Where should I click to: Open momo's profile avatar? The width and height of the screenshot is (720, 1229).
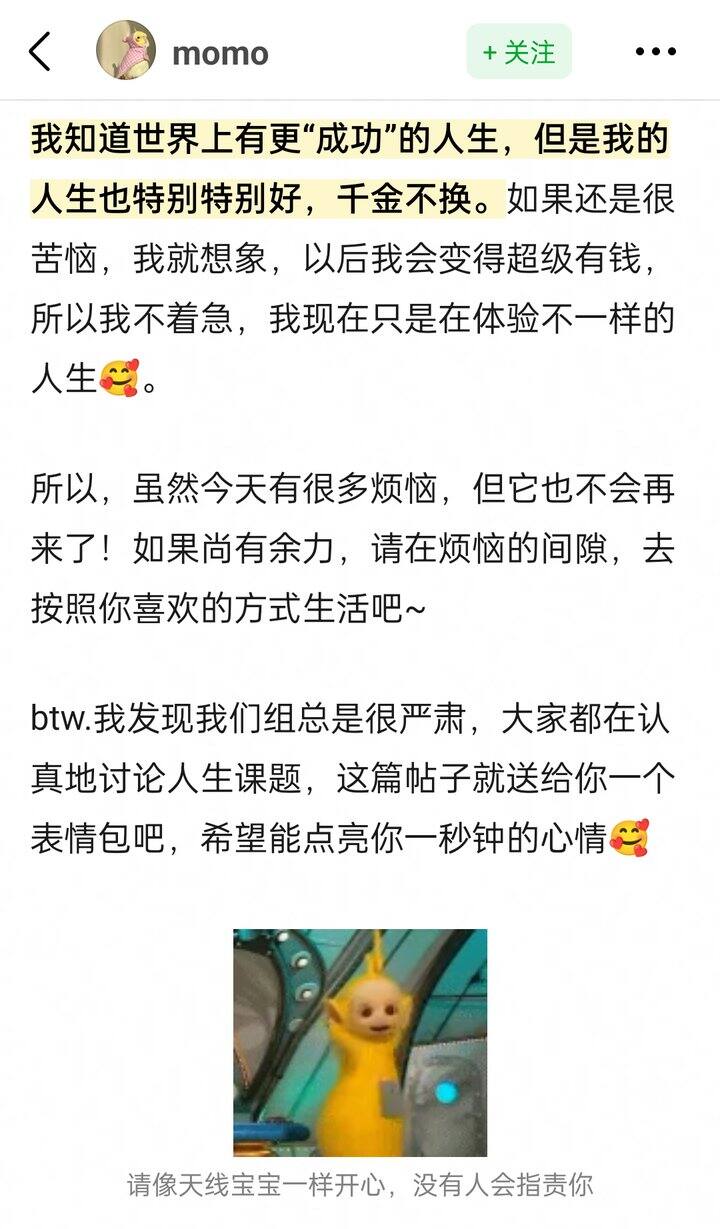click(x=125, y=50)
